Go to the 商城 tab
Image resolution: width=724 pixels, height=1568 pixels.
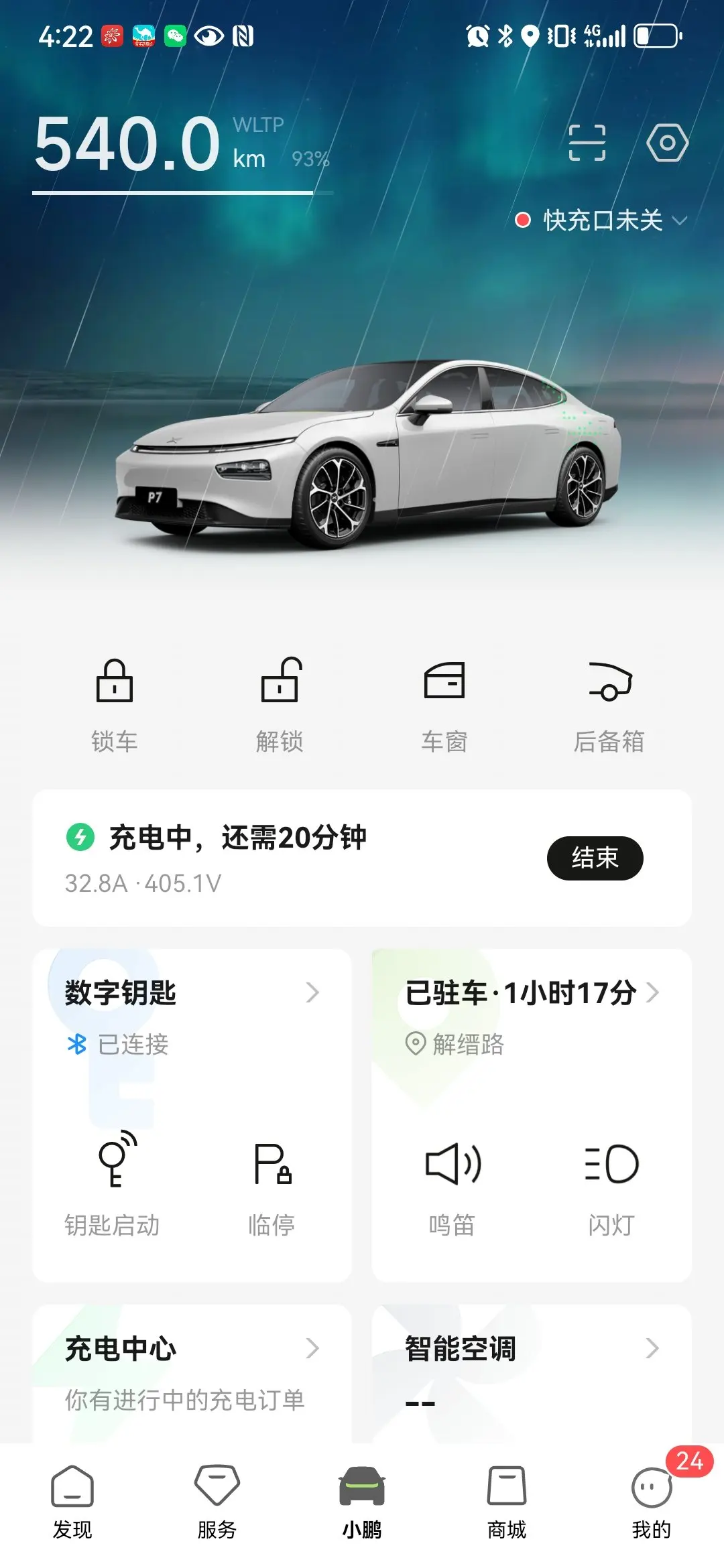pos(507,1501)
